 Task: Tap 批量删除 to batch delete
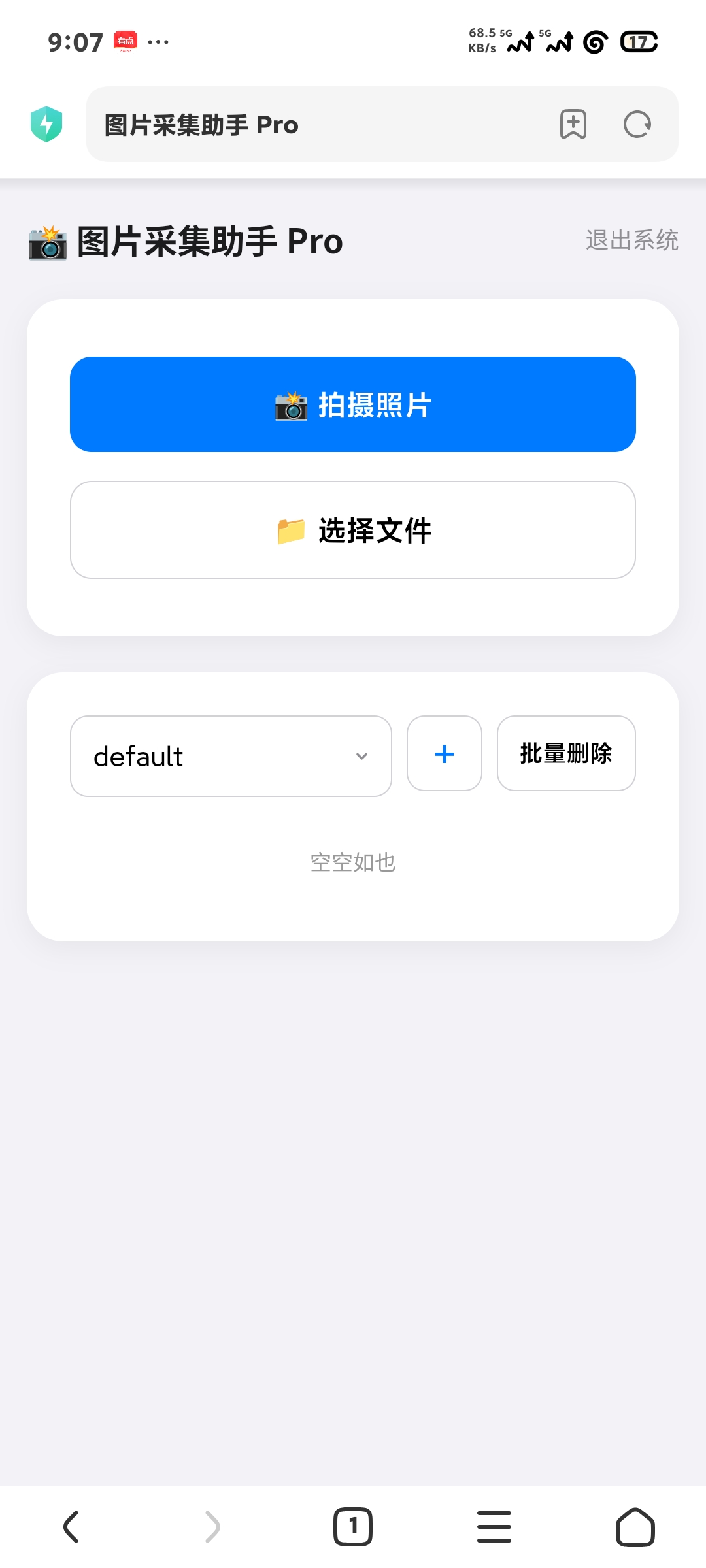point(566,754)
